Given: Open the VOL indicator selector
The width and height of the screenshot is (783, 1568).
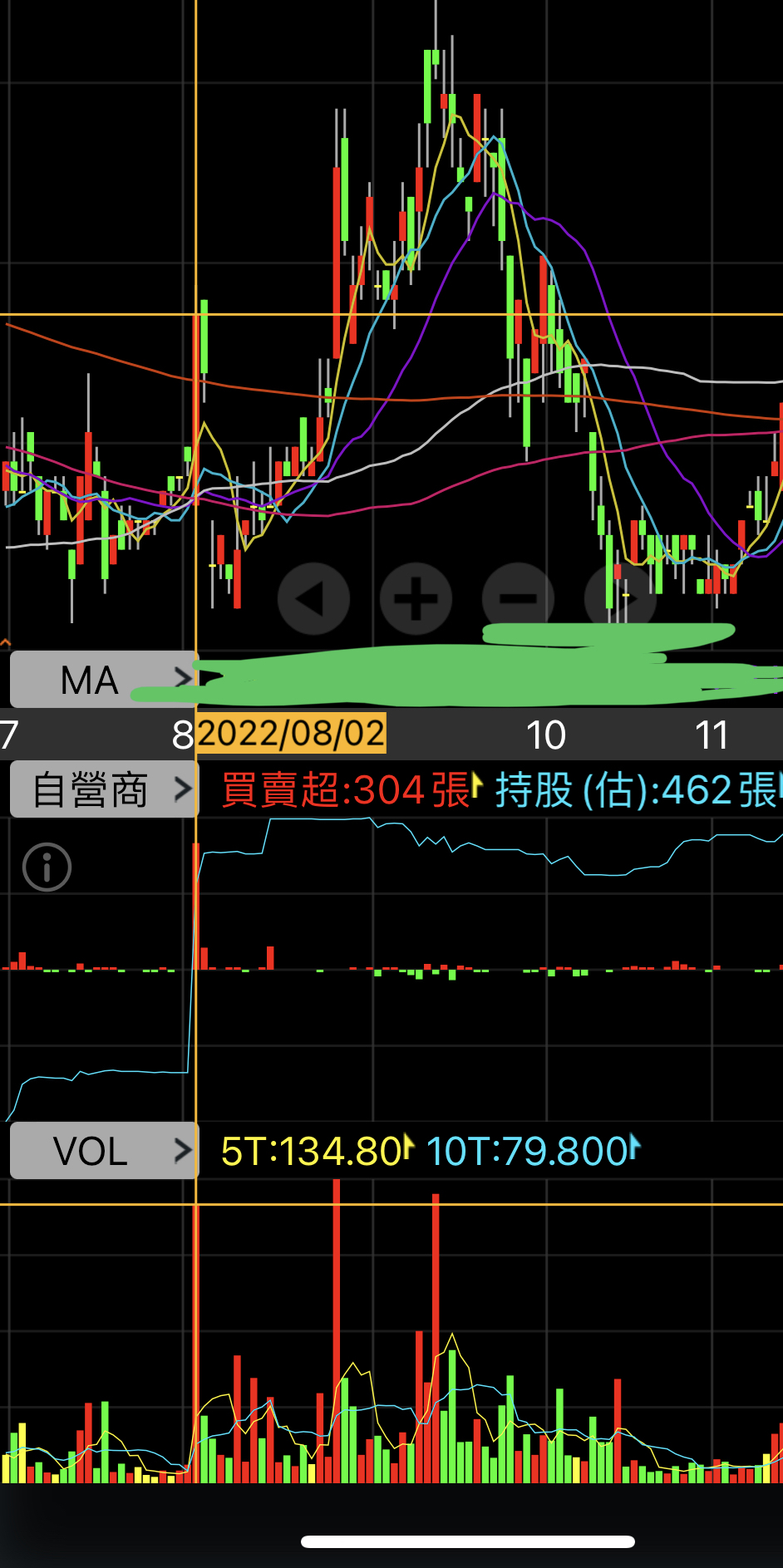Looking at the screenshot, I should click(x=103, y=1151).
